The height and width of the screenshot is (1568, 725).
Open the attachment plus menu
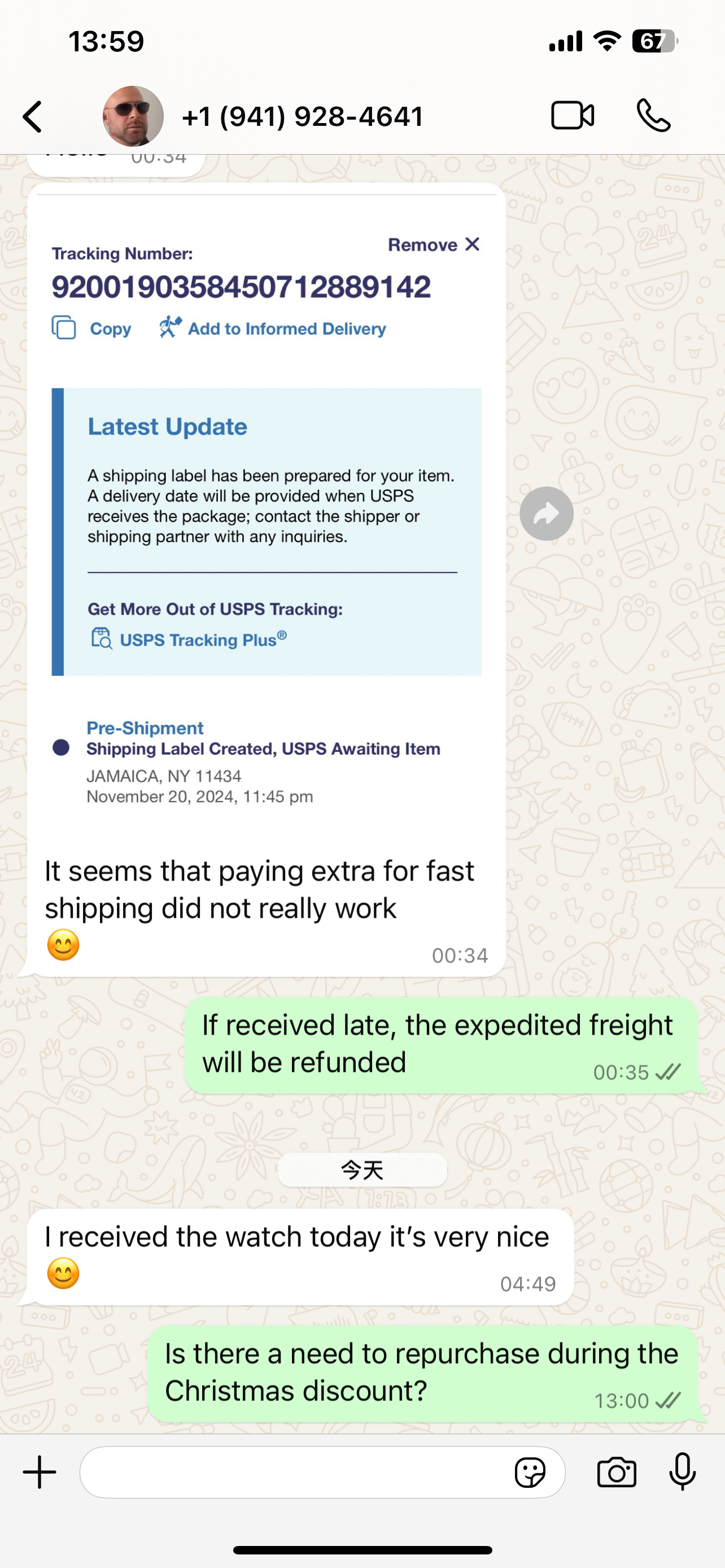tap(40, 1472)
